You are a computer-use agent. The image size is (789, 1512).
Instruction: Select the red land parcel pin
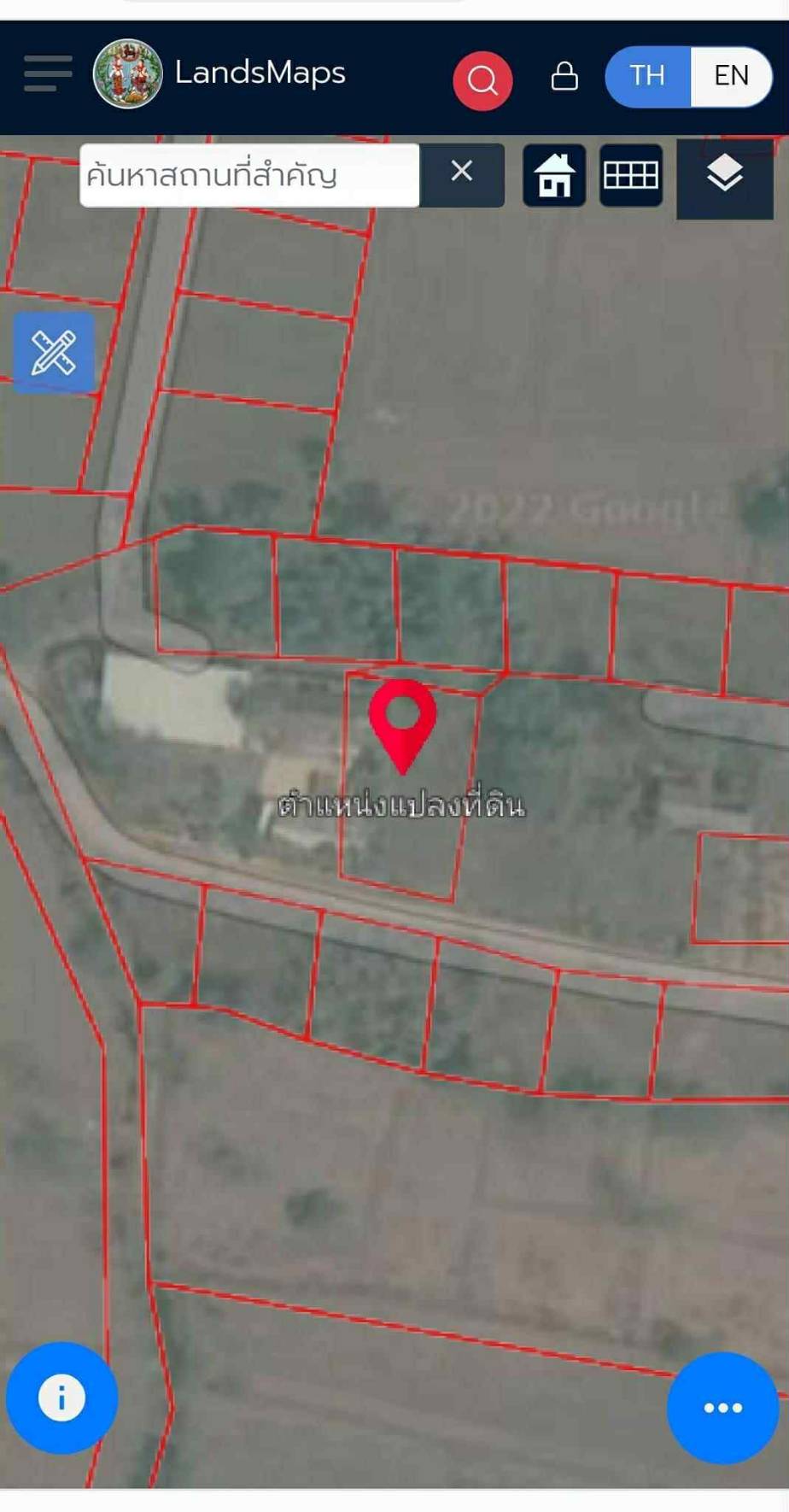click(x=403, y=722)
